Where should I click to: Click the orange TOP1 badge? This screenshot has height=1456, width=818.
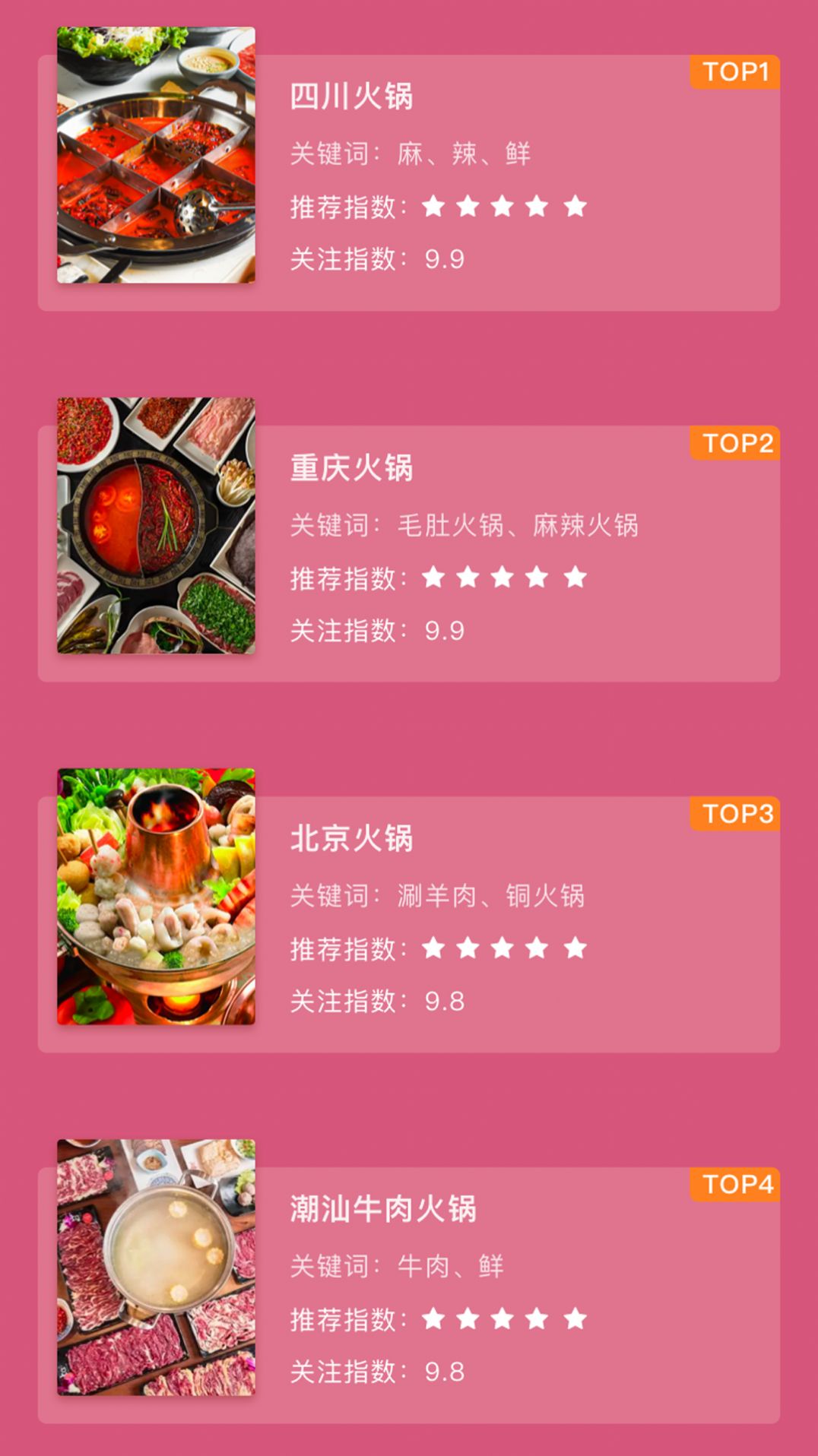tap(733, 74)
